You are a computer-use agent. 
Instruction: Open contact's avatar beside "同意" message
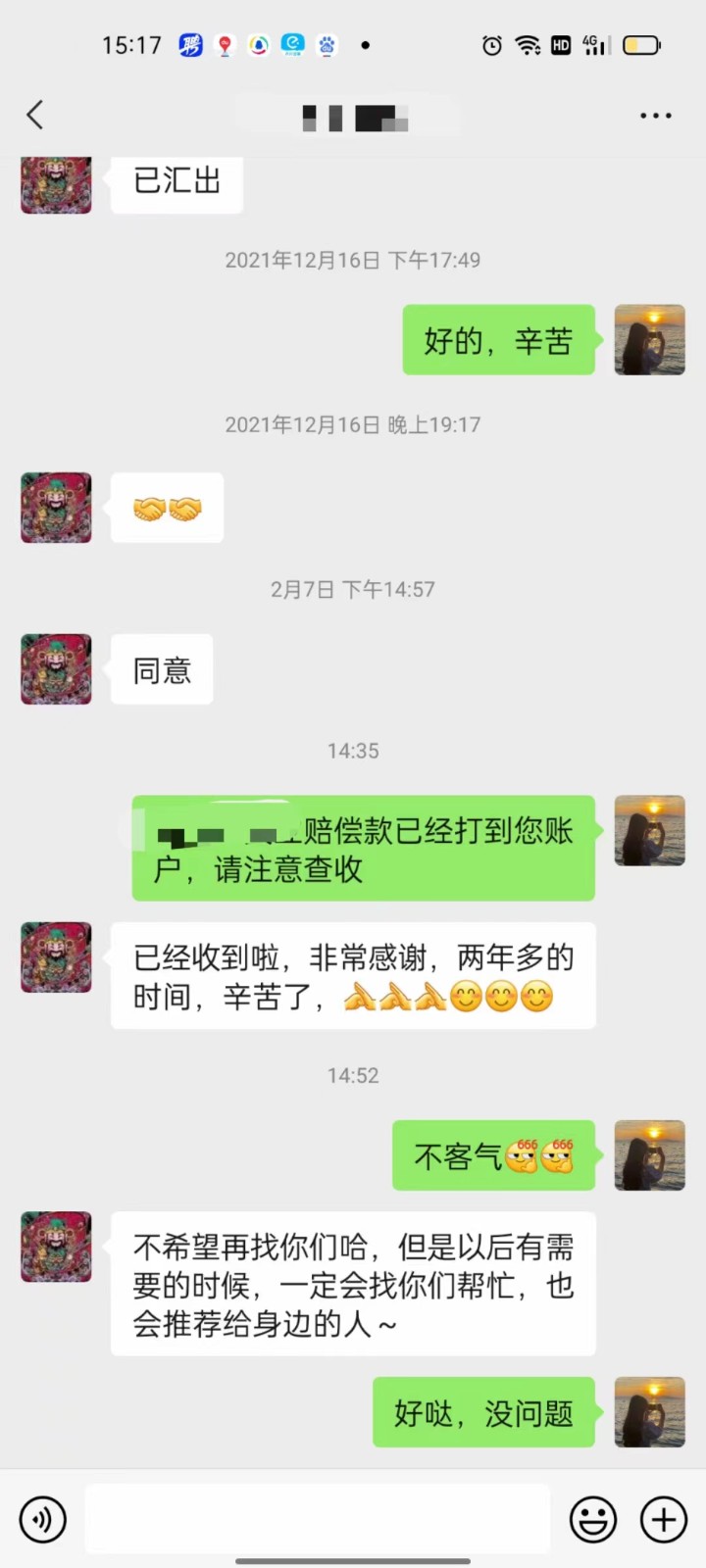(57, 669)
